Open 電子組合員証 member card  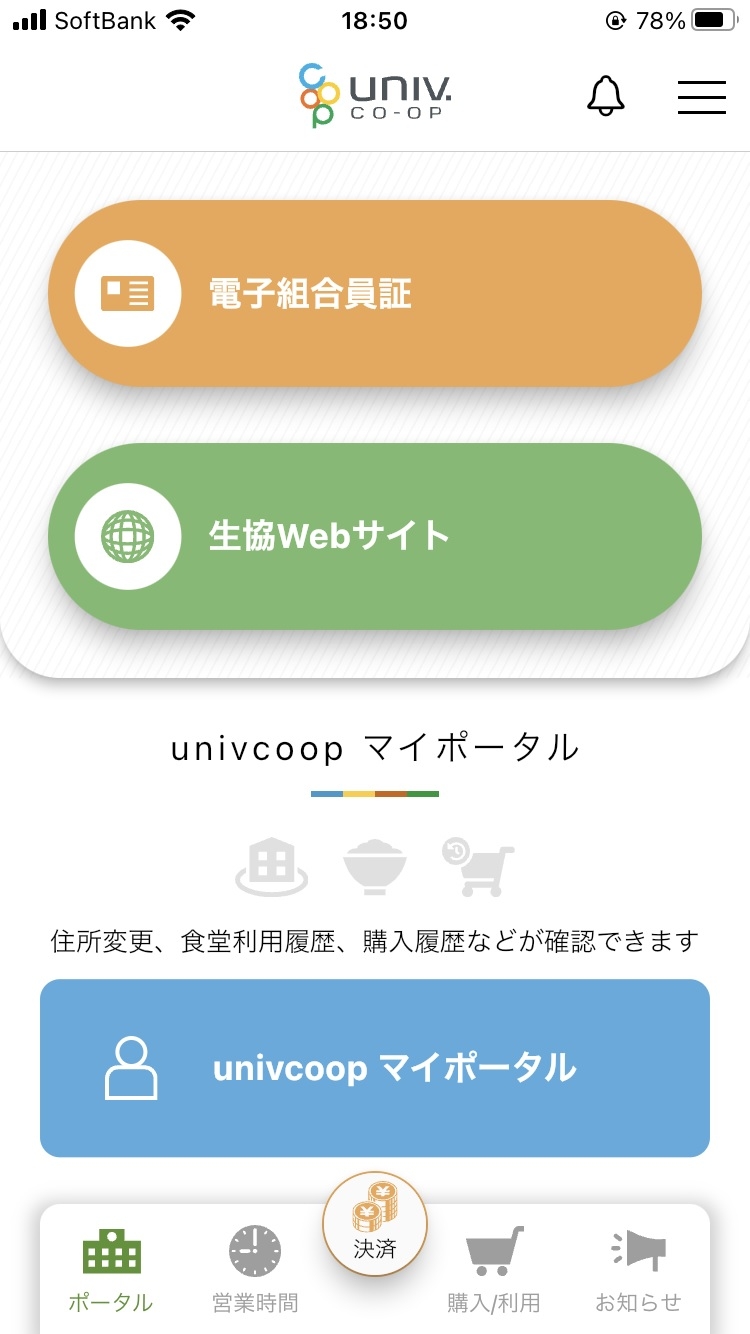375,293
